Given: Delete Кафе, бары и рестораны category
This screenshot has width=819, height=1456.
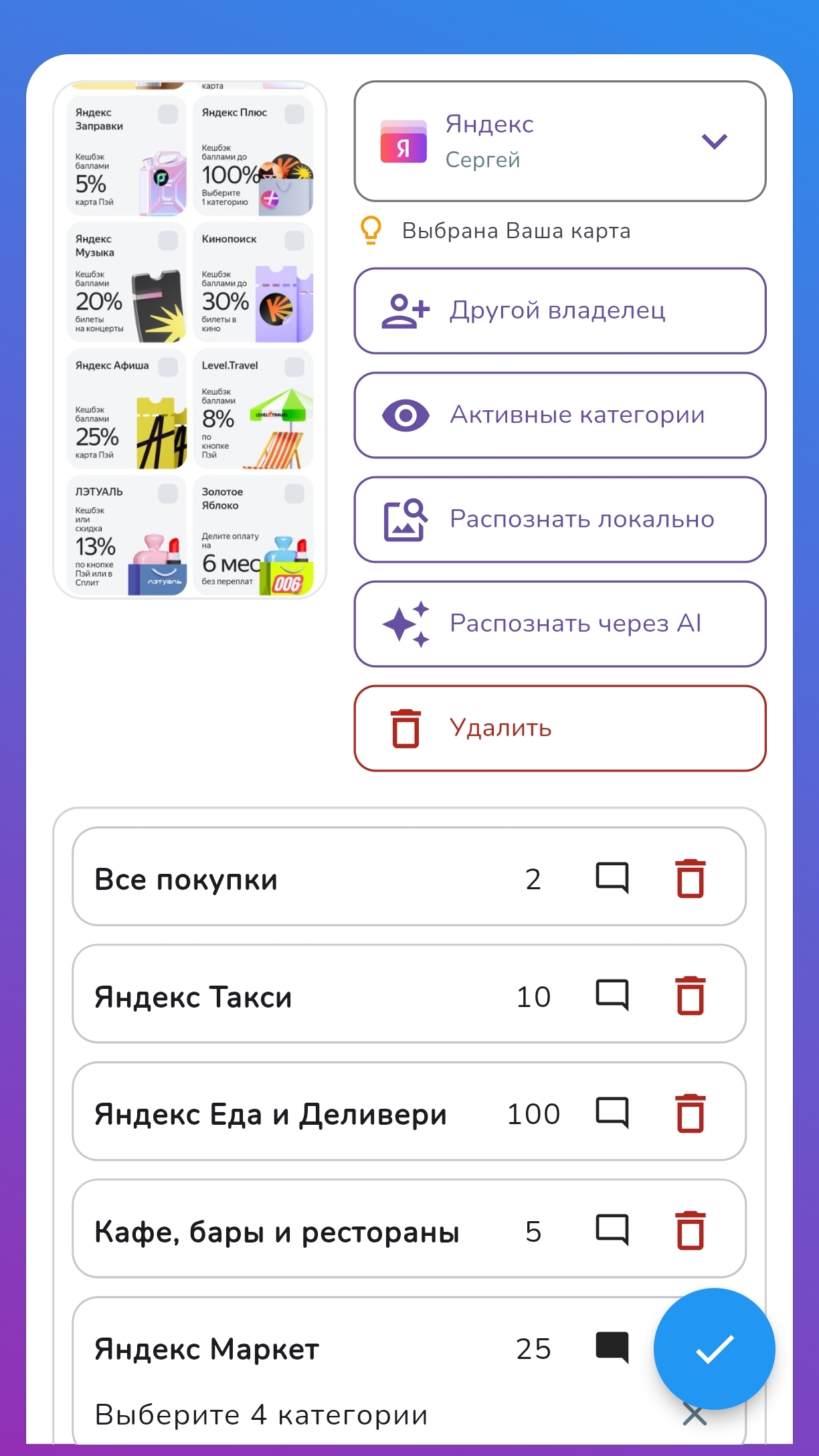Looking at the screenshot, I should (x=691, y=1230).
